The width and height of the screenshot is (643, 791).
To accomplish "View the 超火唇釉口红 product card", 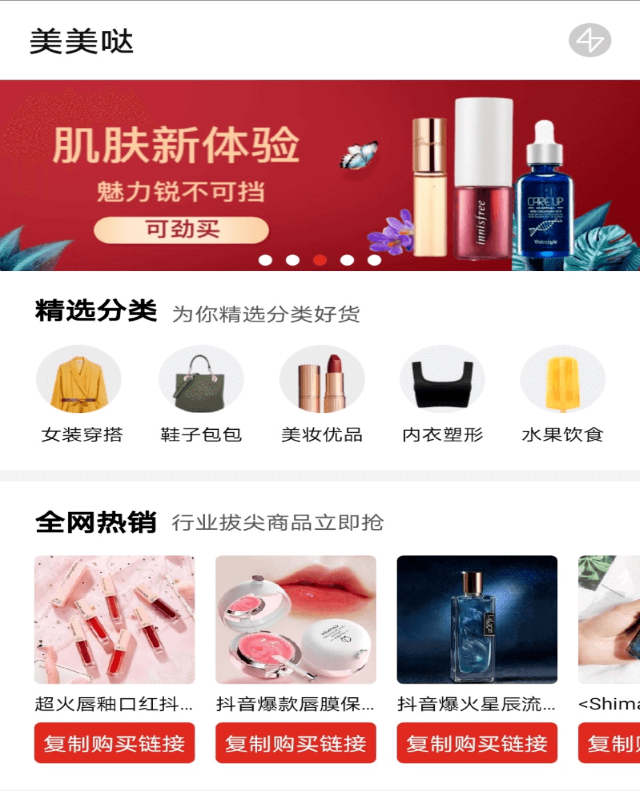I will coord(114,620).
